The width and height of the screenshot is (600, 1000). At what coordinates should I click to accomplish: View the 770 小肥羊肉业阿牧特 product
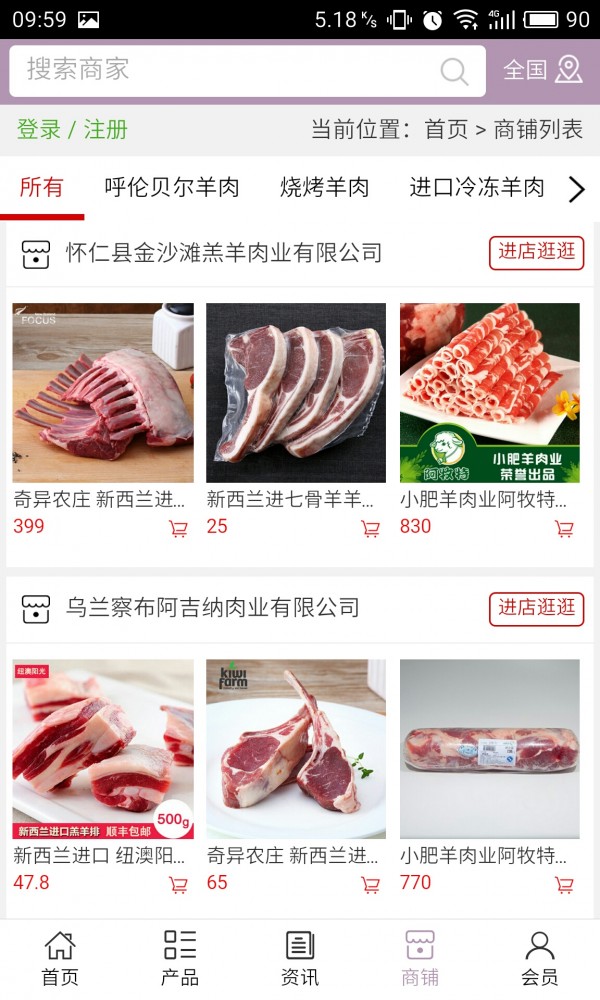coord(490,749)
